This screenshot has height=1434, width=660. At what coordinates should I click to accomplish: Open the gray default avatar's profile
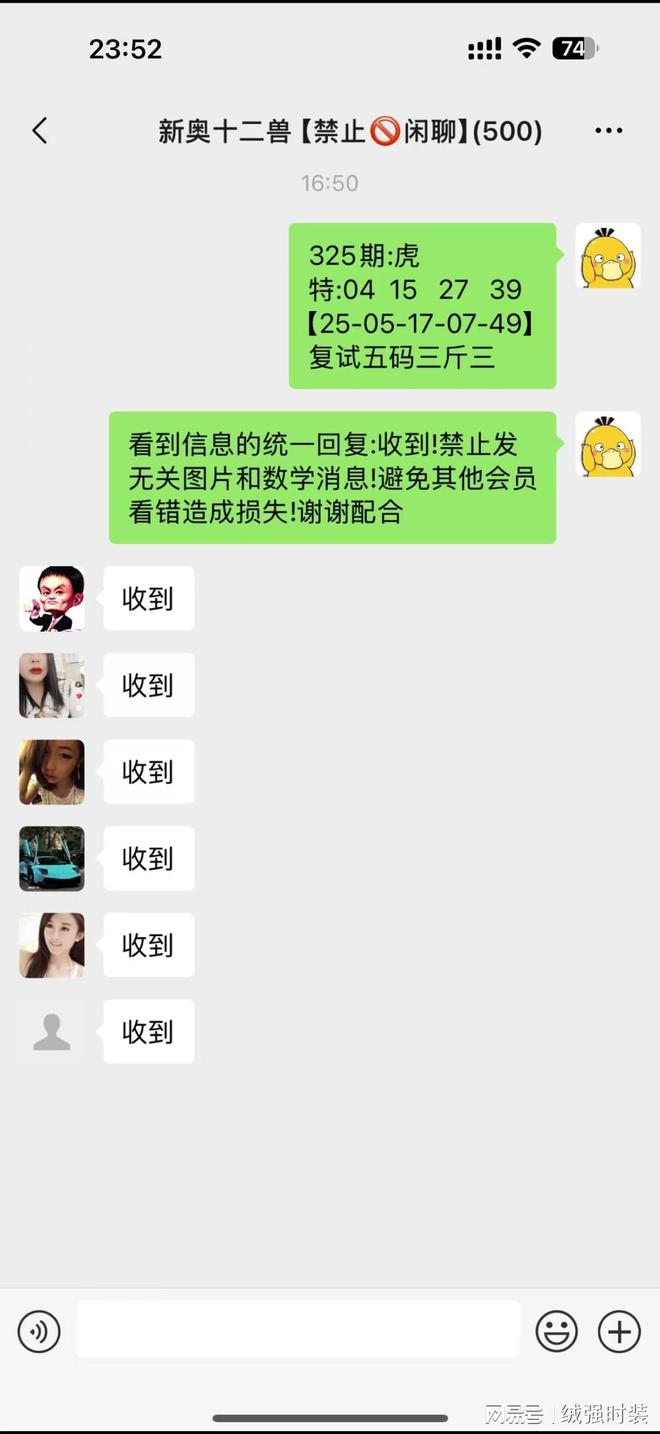(x=52, y=1032)
